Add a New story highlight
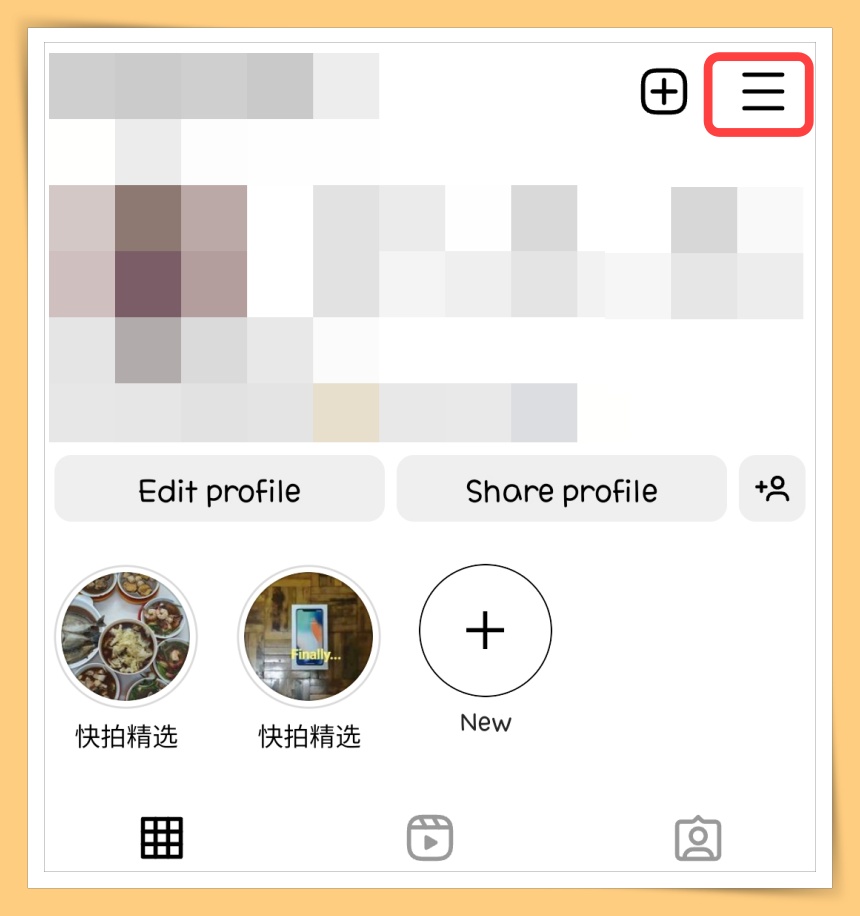 (485, 630)
